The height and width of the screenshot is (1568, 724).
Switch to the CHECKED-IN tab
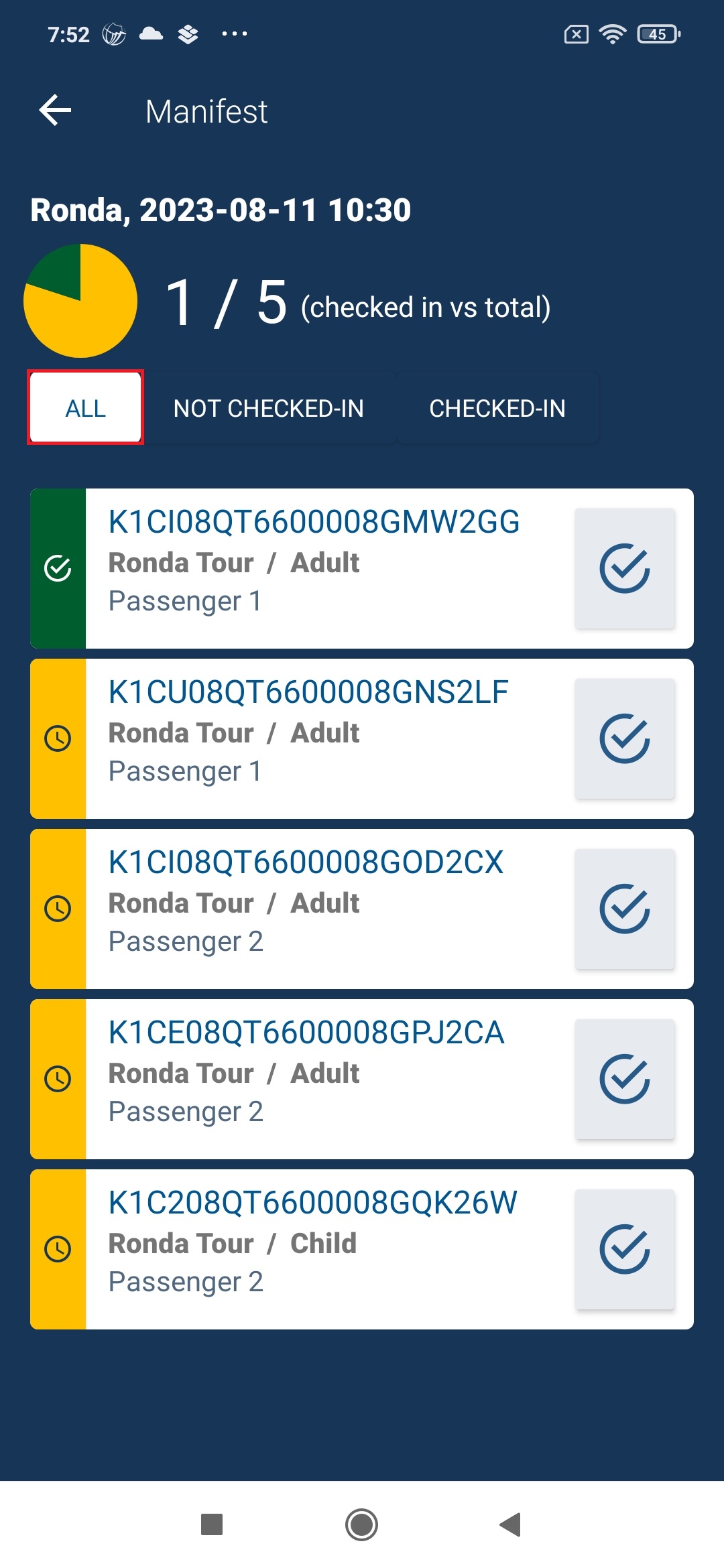tap(497, 408)
